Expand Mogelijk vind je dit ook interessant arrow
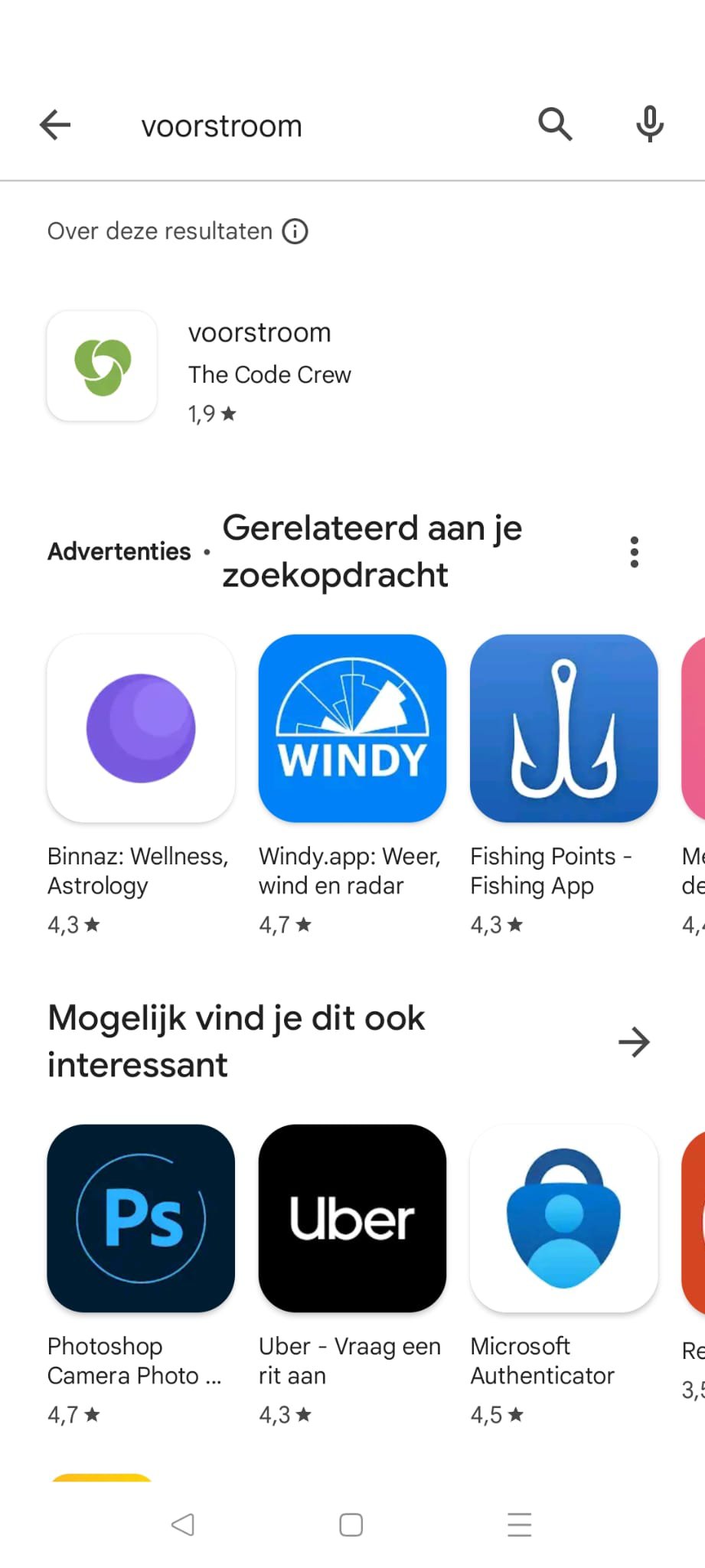705x1568 pixels. [634, 1042]
